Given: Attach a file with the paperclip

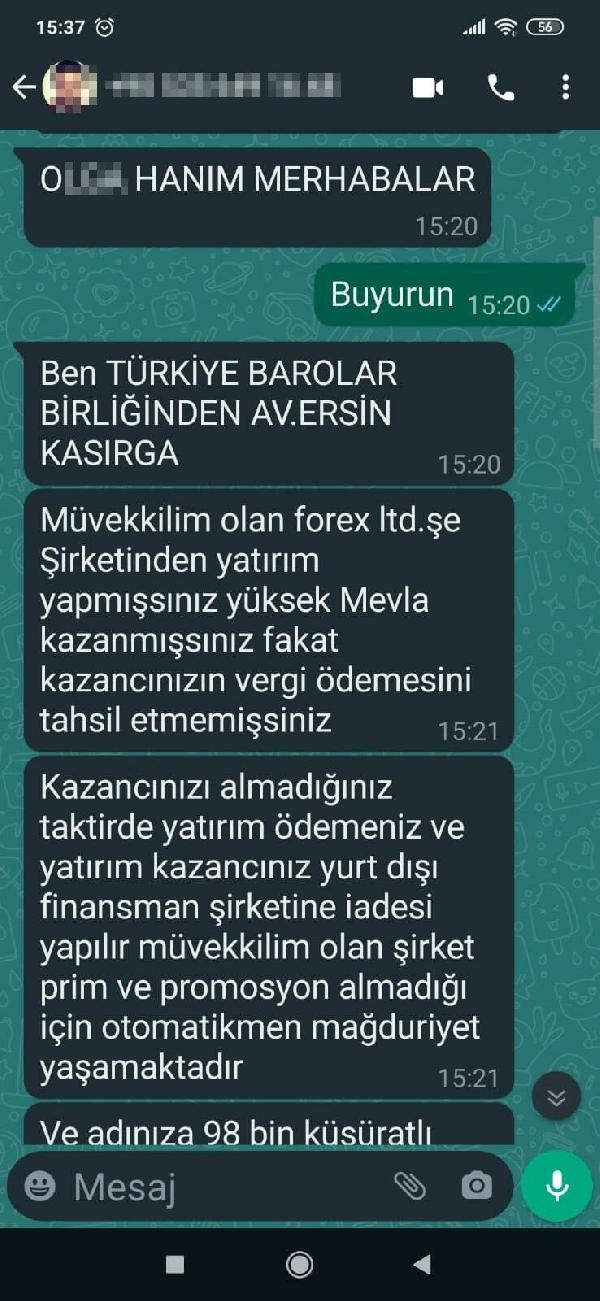Looking at the screenshot, I should pos(410,1186).
